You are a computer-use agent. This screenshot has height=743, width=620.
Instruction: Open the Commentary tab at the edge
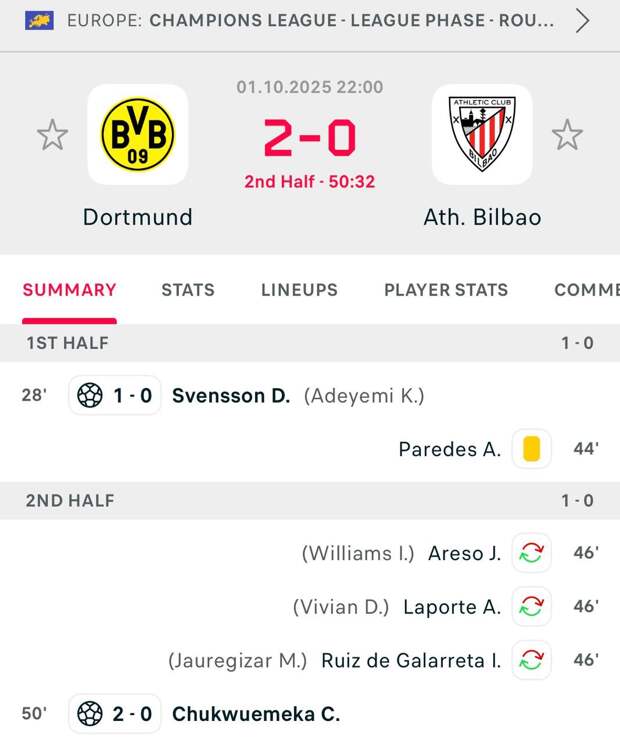click(x=587, y=290)
